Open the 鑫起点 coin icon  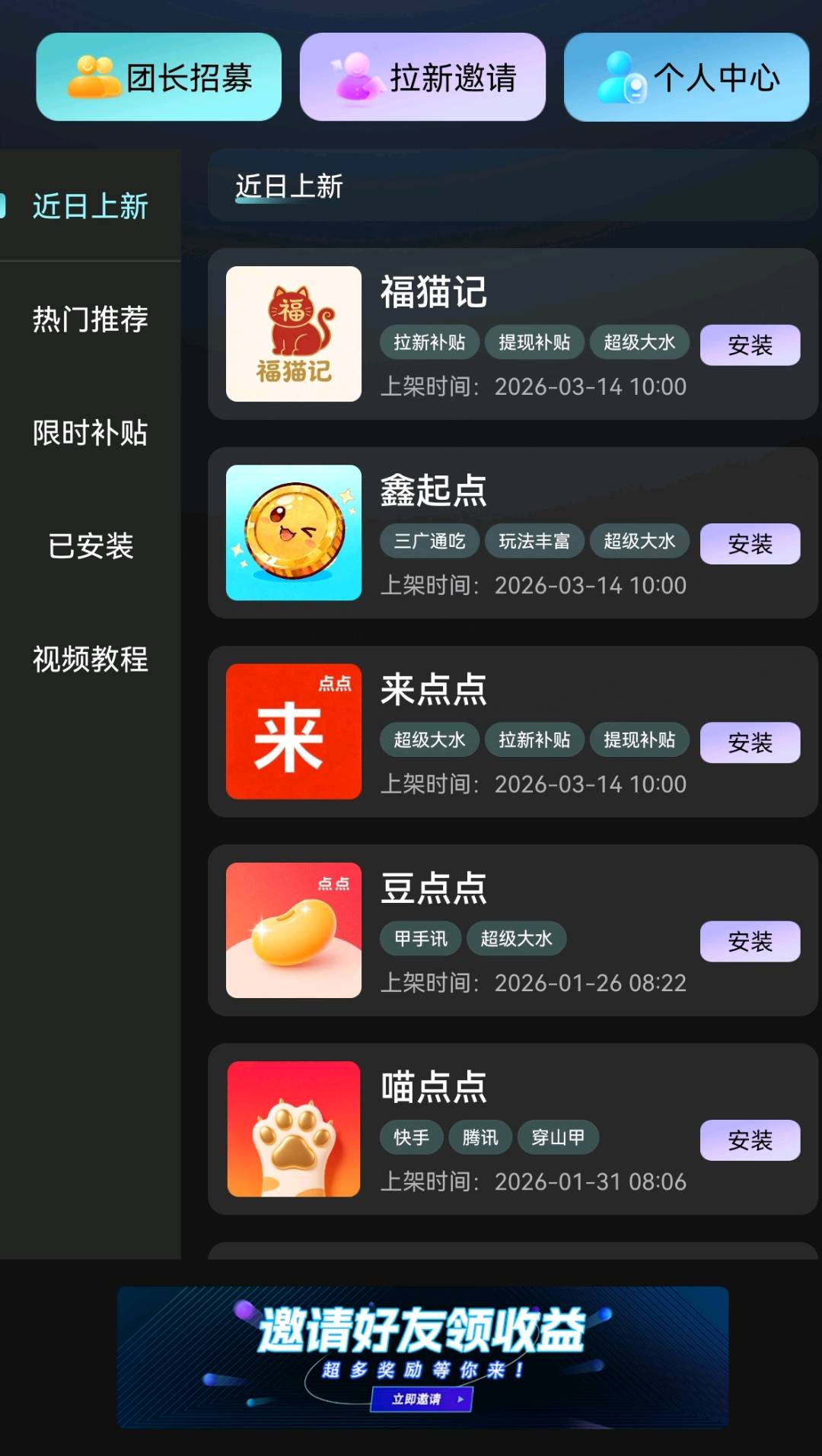click(294, 532)
